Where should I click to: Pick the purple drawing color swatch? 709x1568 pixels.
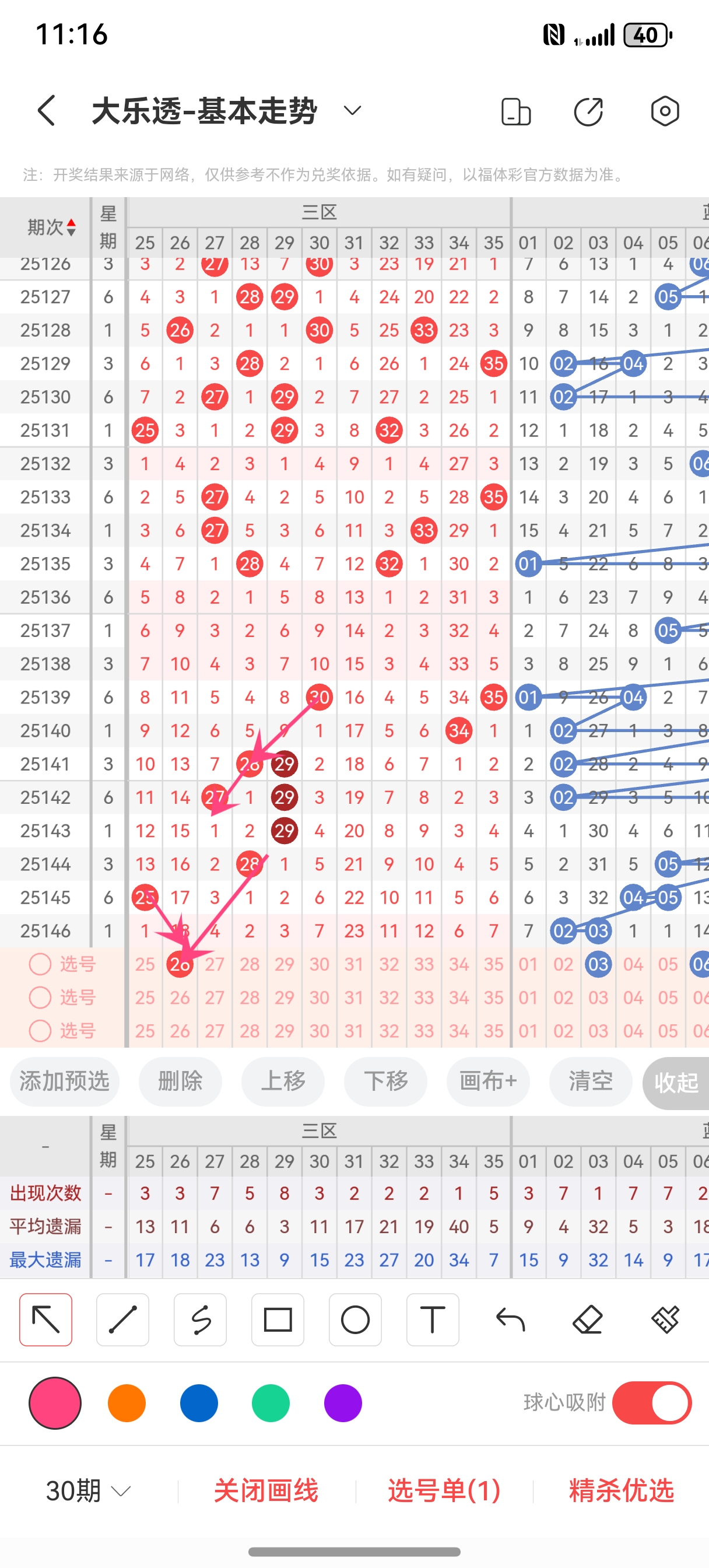coord(343,1402)
